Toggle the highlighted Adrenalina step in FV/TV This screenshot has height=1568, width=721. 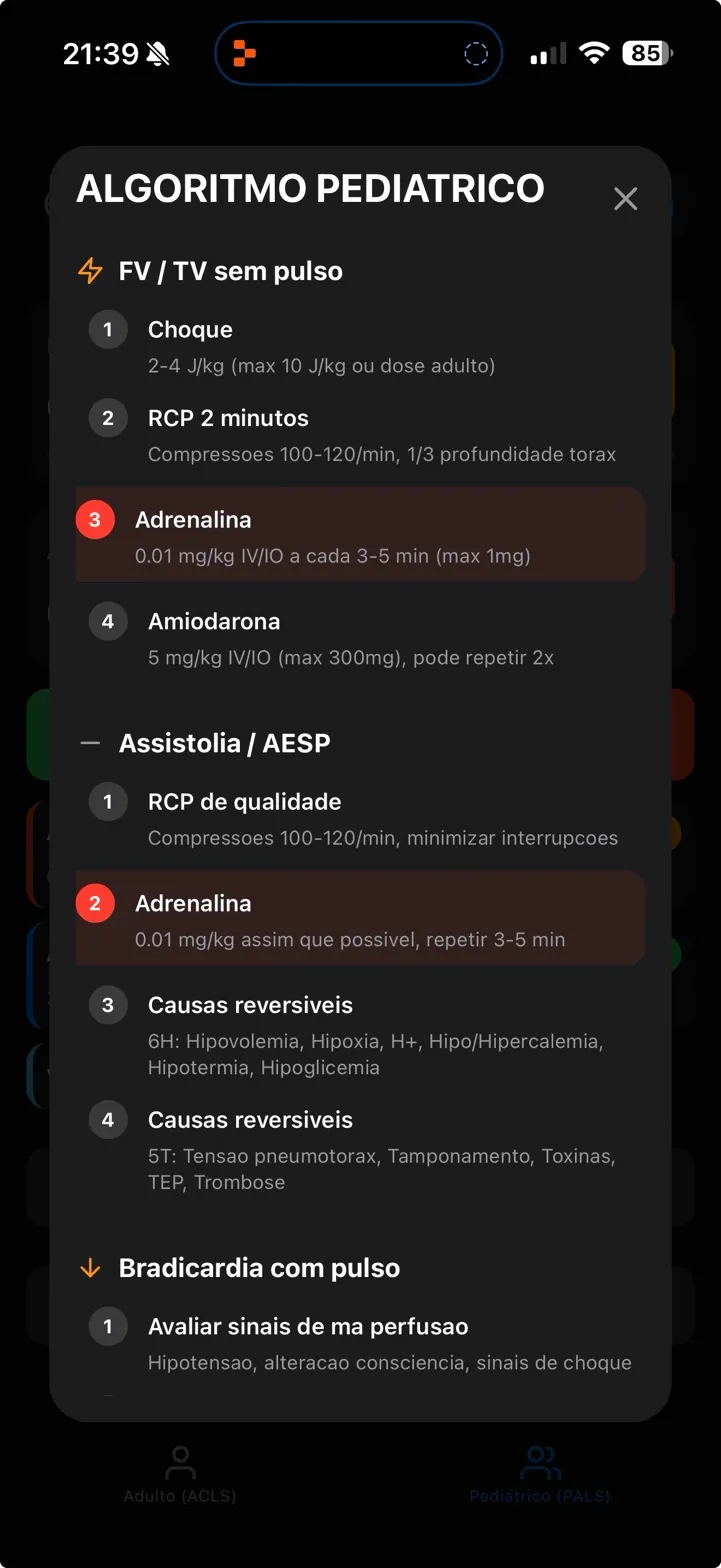[x=360, y=532]
